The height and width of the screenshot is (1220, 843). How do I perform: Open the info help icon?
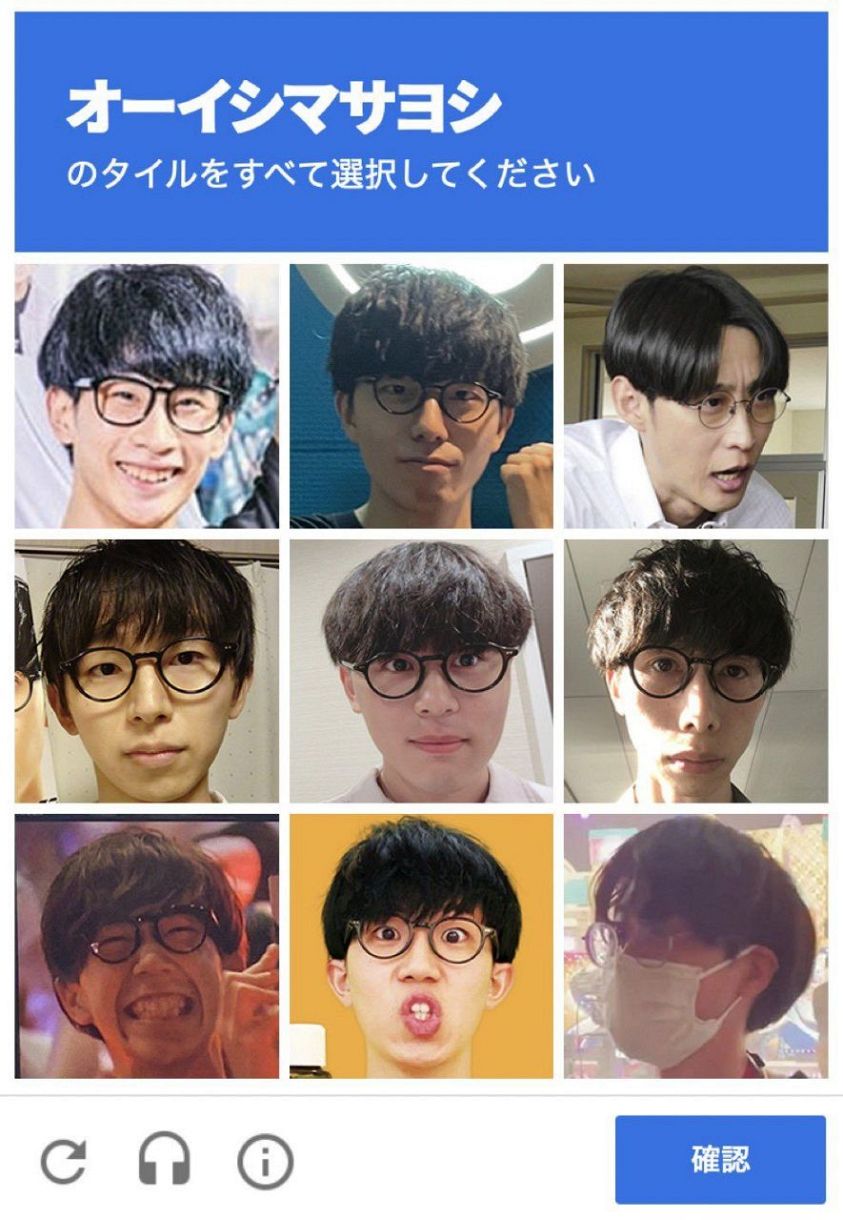265,1161
